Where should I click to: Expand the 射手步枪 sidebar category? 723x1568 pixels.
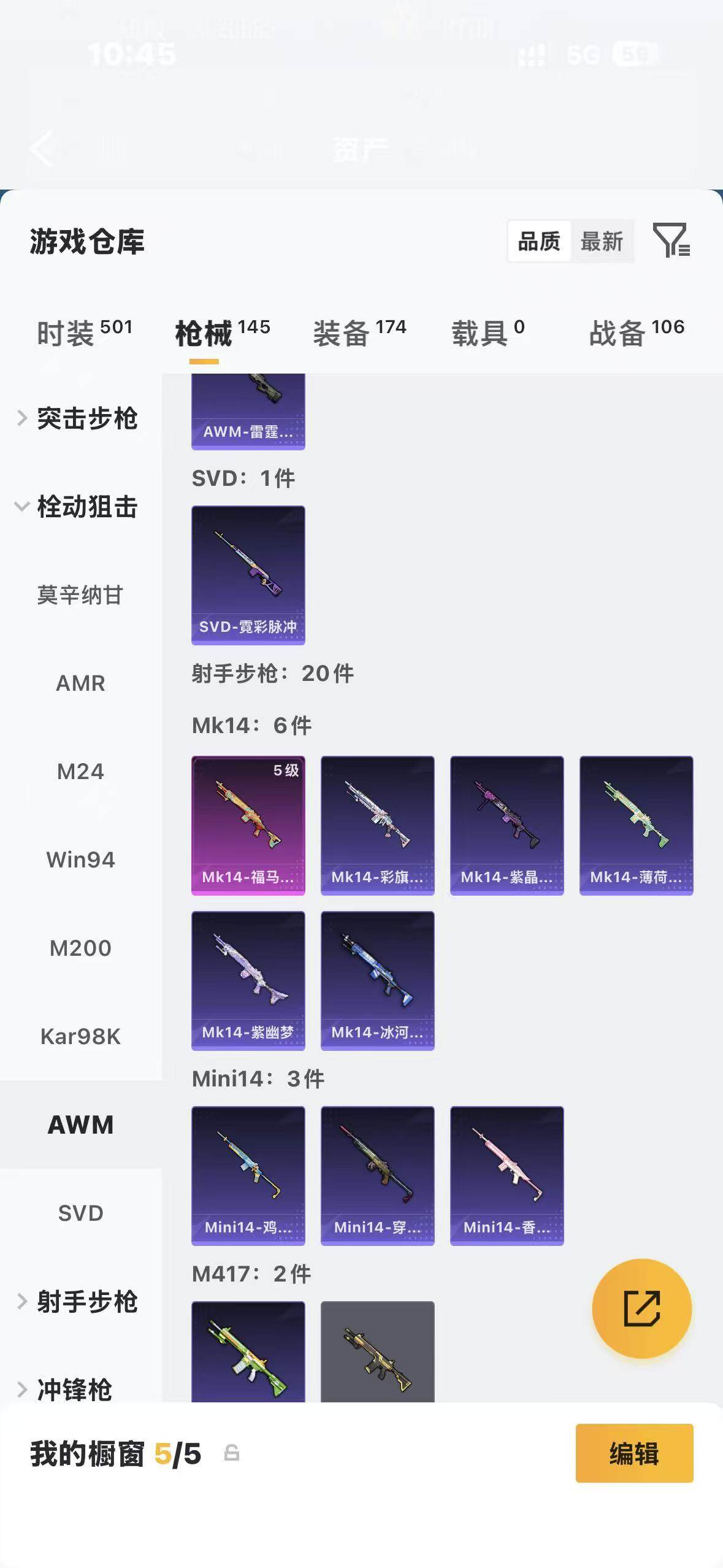pyautogui.click(x=77, y=1301)
